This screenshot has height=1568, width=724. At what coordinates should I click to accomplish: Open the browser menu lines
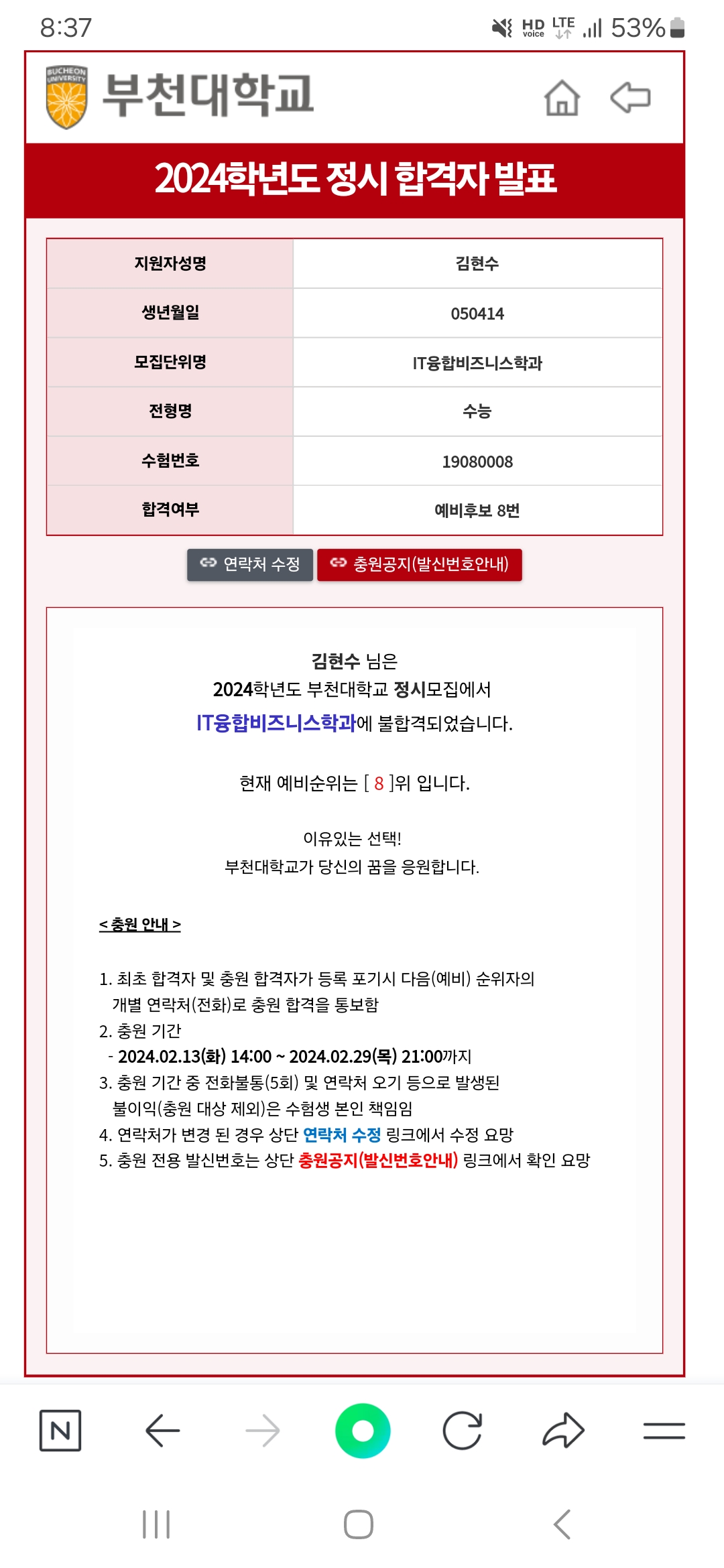664,1431
